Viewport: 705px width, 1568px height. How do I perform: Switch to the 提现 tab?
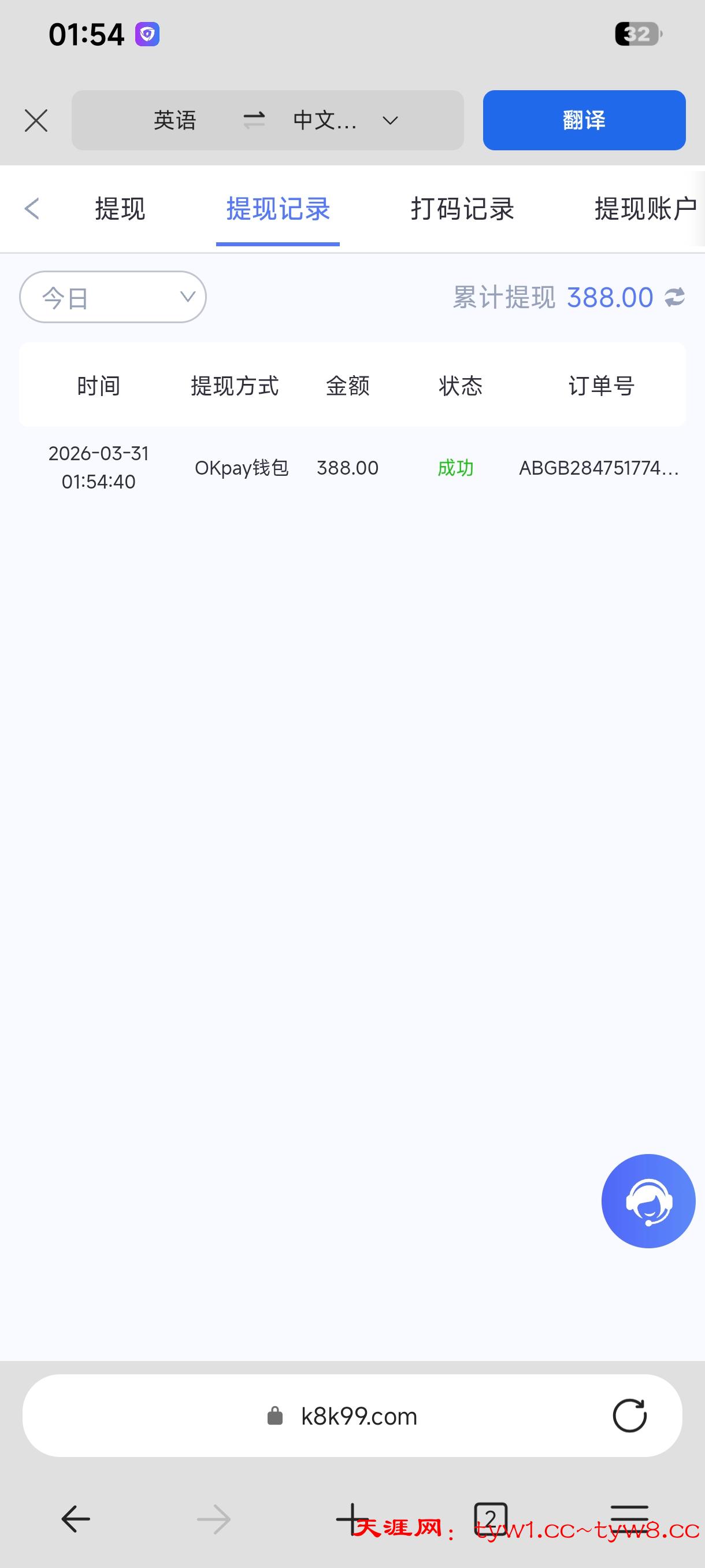(x=120, y=209)
